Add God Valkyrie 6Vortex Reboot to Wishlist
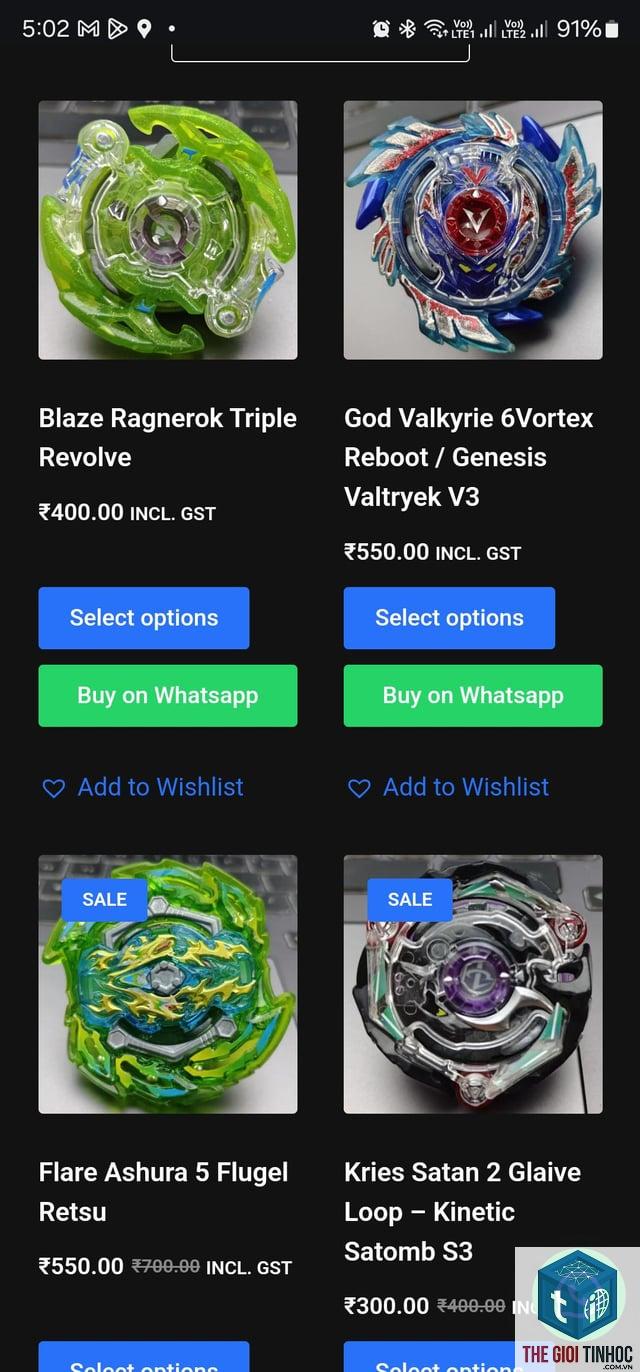 (x=447, y=788)
